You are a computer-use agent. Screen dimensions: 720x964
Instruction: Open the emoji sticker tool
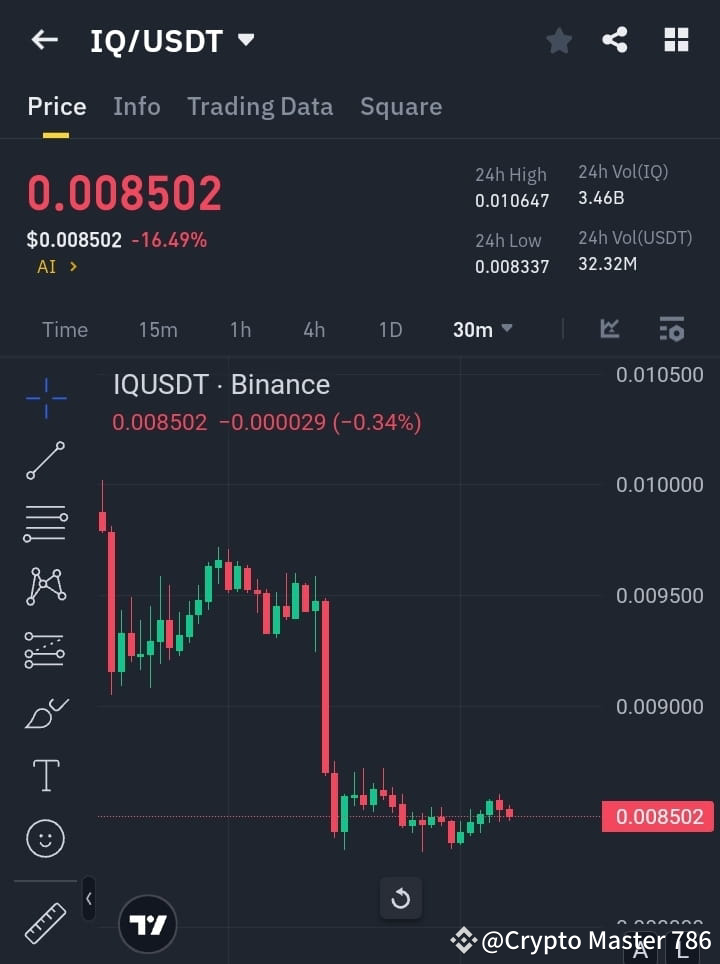tap(44, 838)
